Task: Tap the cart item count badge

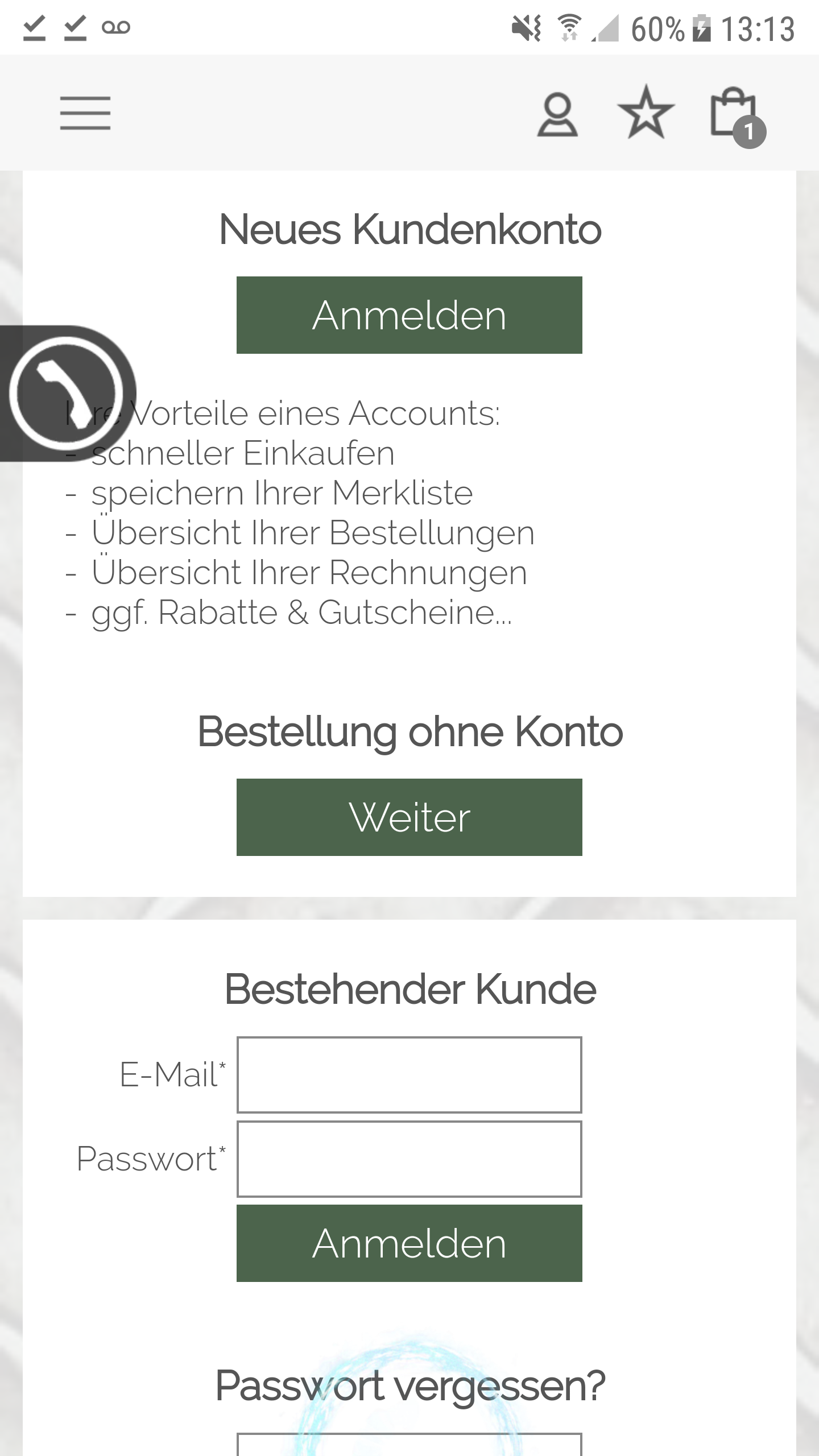Action: [x=751, y=134]
